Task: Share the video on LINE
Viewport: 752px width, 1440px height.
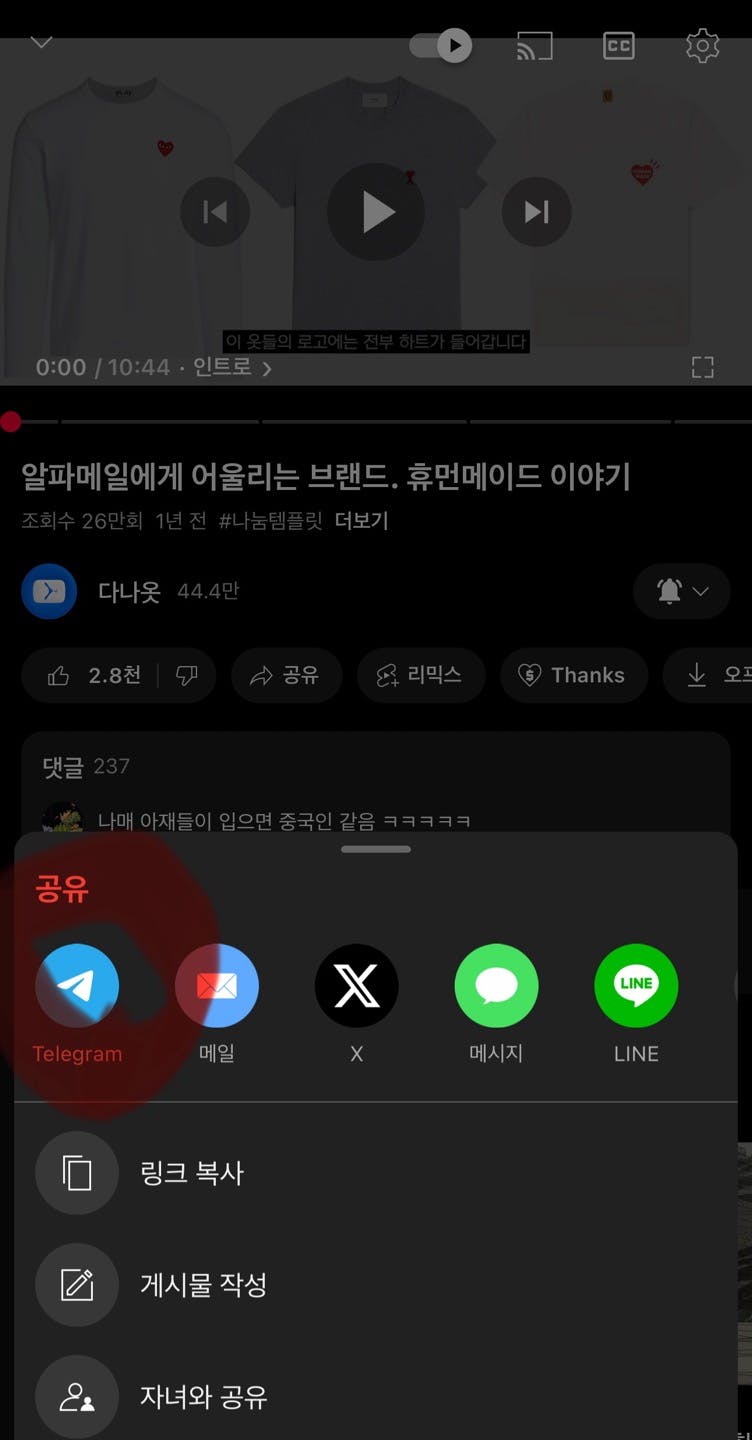Action: coord(636,986)
